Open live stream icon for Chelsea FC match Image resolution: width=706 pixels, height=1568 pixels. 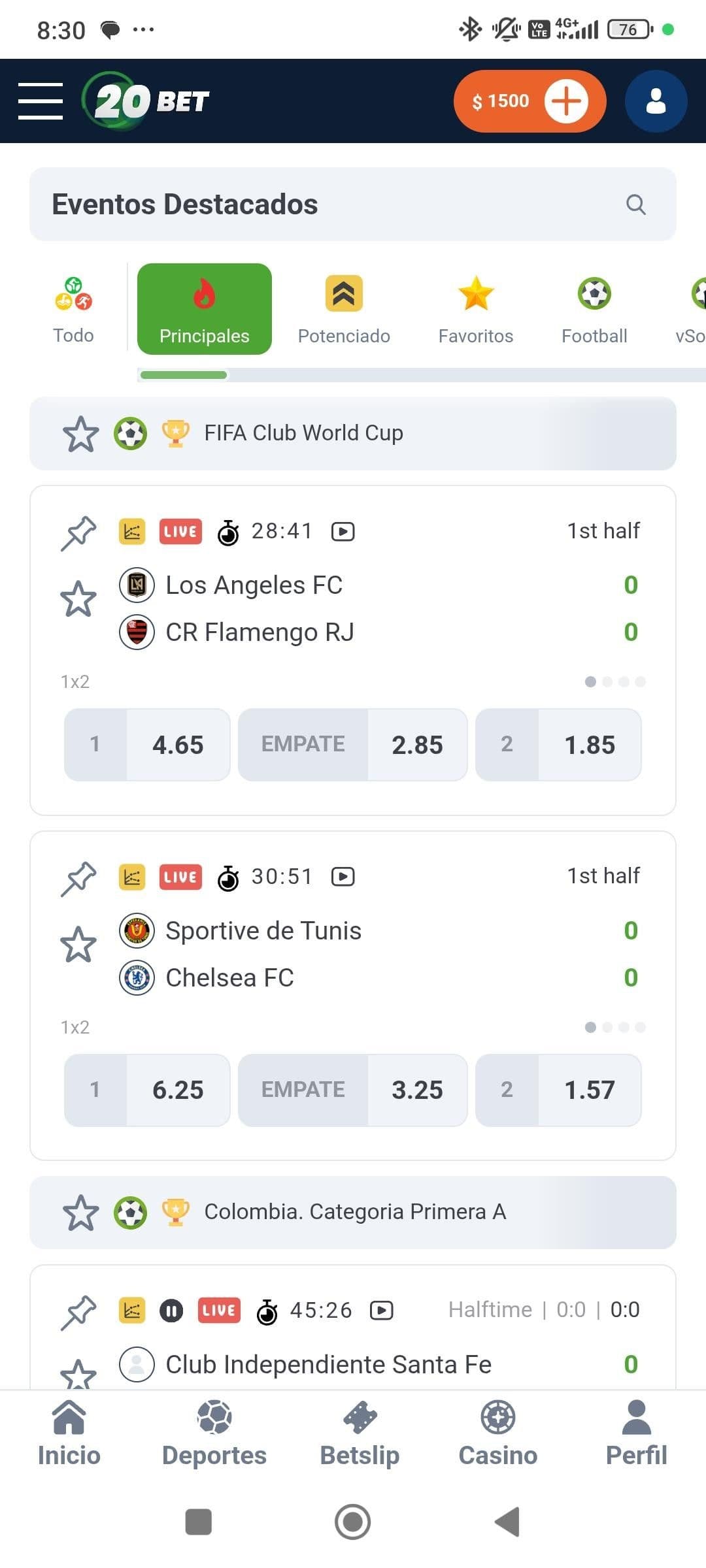(x=343, y=876)
